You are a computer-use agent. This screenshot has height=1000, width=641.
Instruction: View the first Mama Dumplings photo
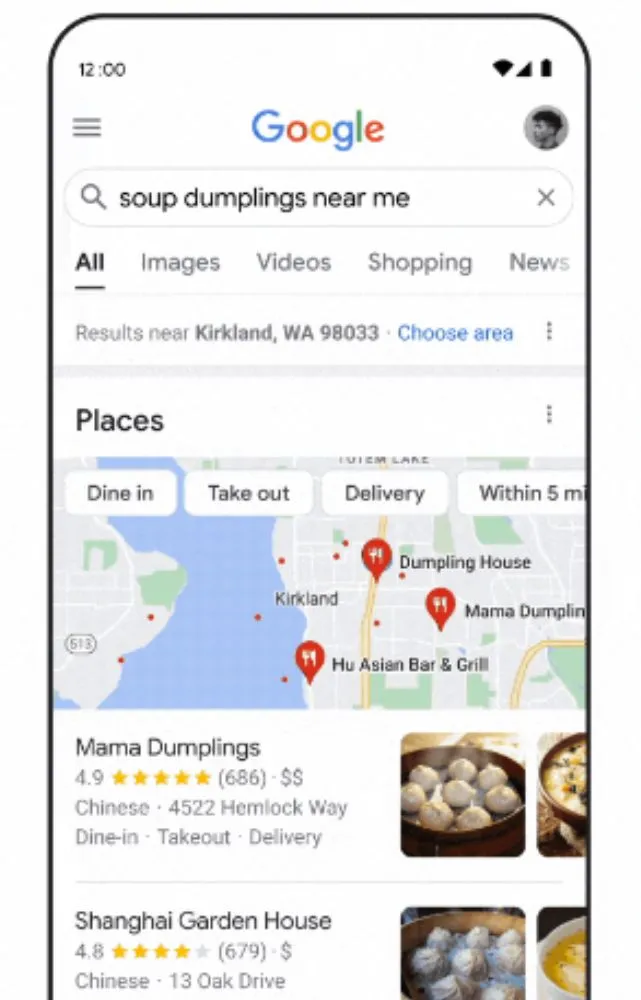point(463,795)
